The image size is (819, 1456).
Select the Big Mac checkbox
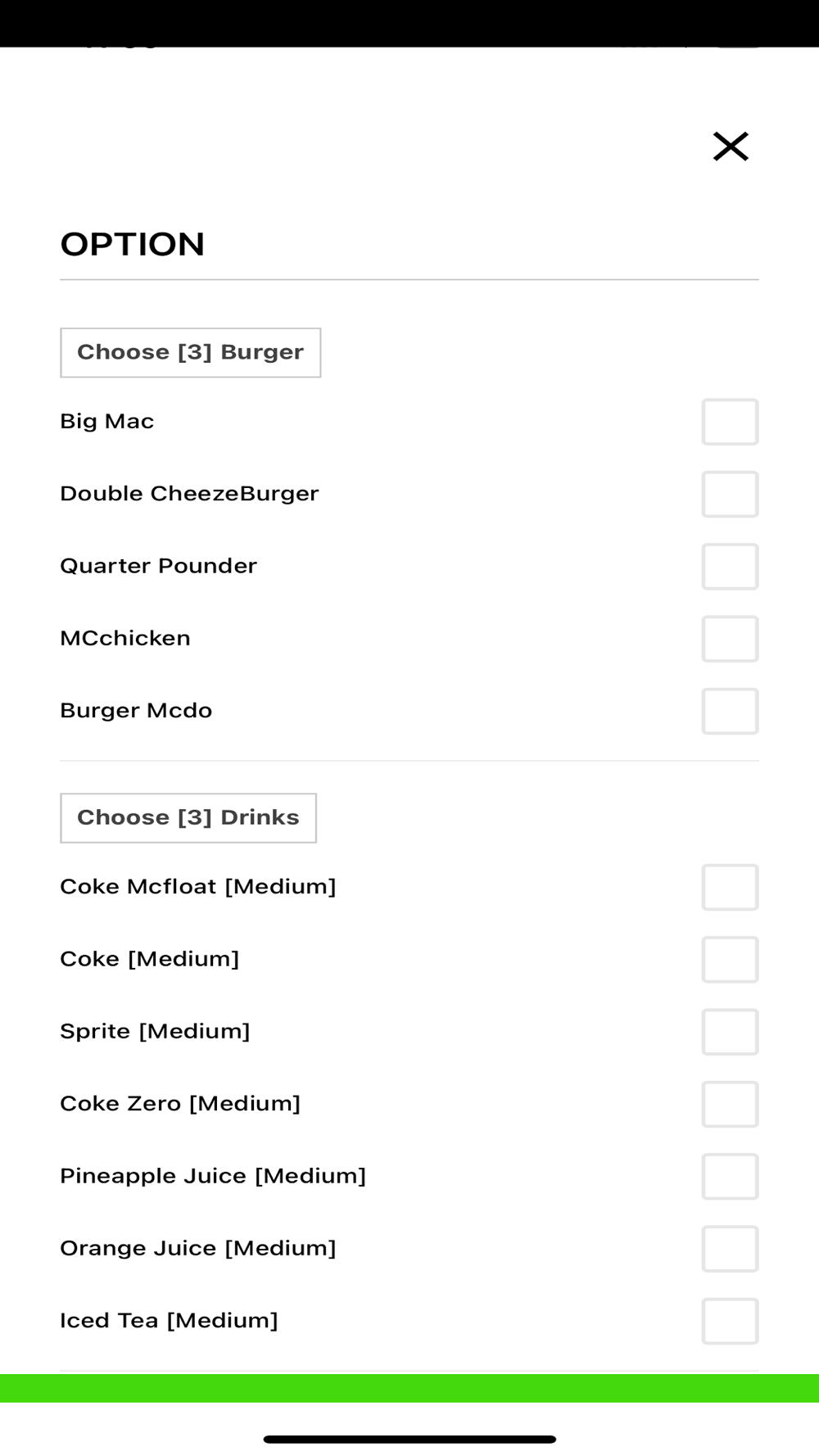click(x=730, y=422)
